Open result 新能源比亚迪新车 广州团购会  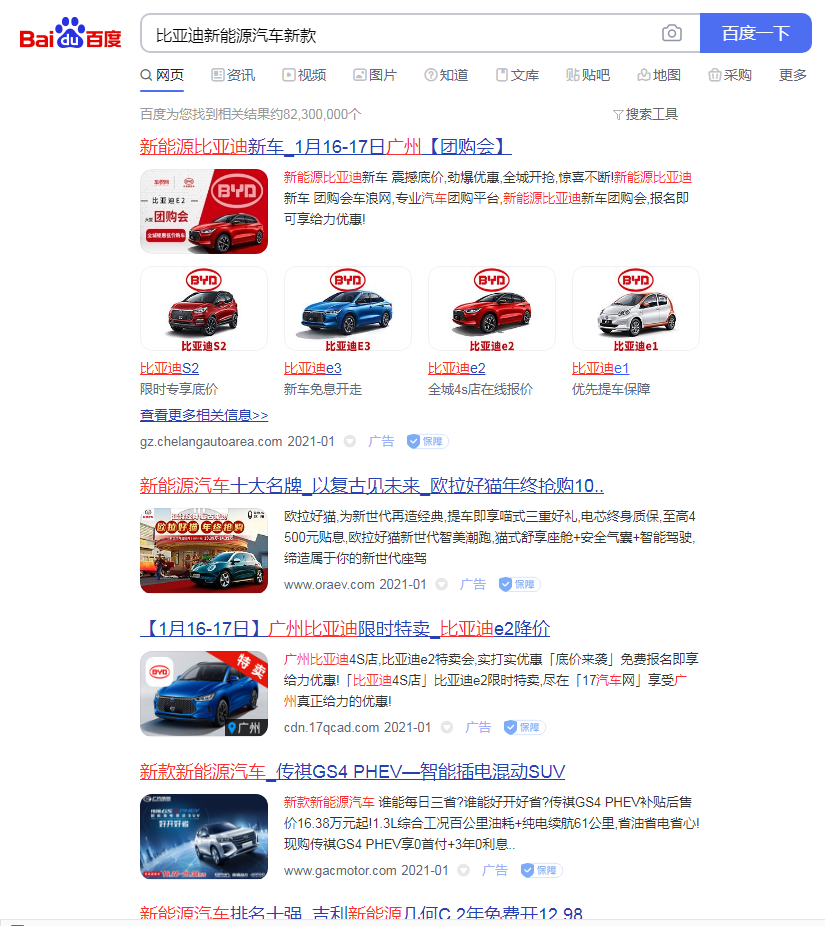tap(325, 147)
